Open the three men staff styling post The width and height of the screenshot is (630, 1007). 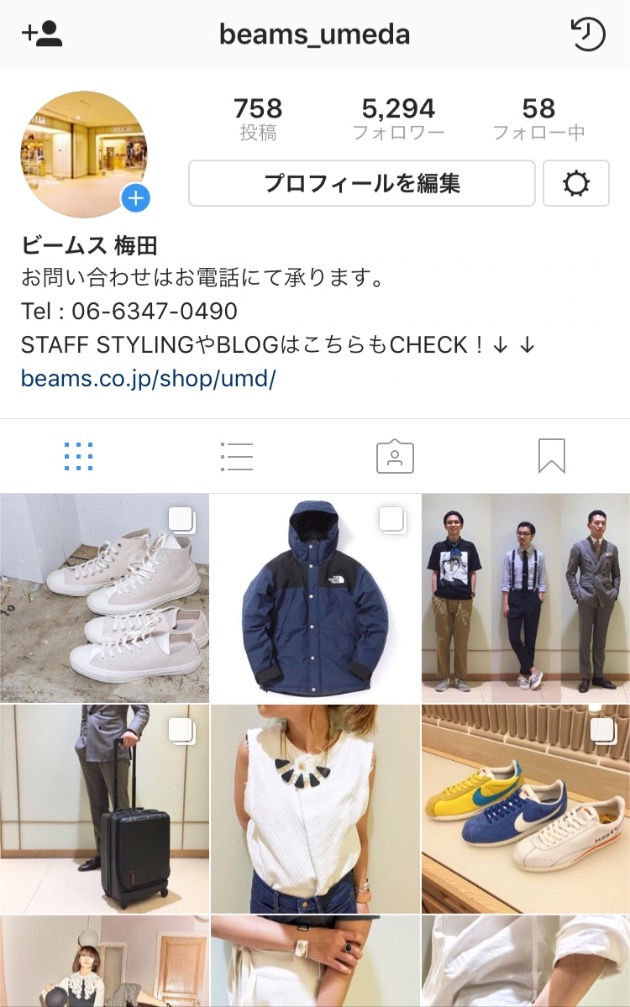pyautogui.click(x=526, y=598)
